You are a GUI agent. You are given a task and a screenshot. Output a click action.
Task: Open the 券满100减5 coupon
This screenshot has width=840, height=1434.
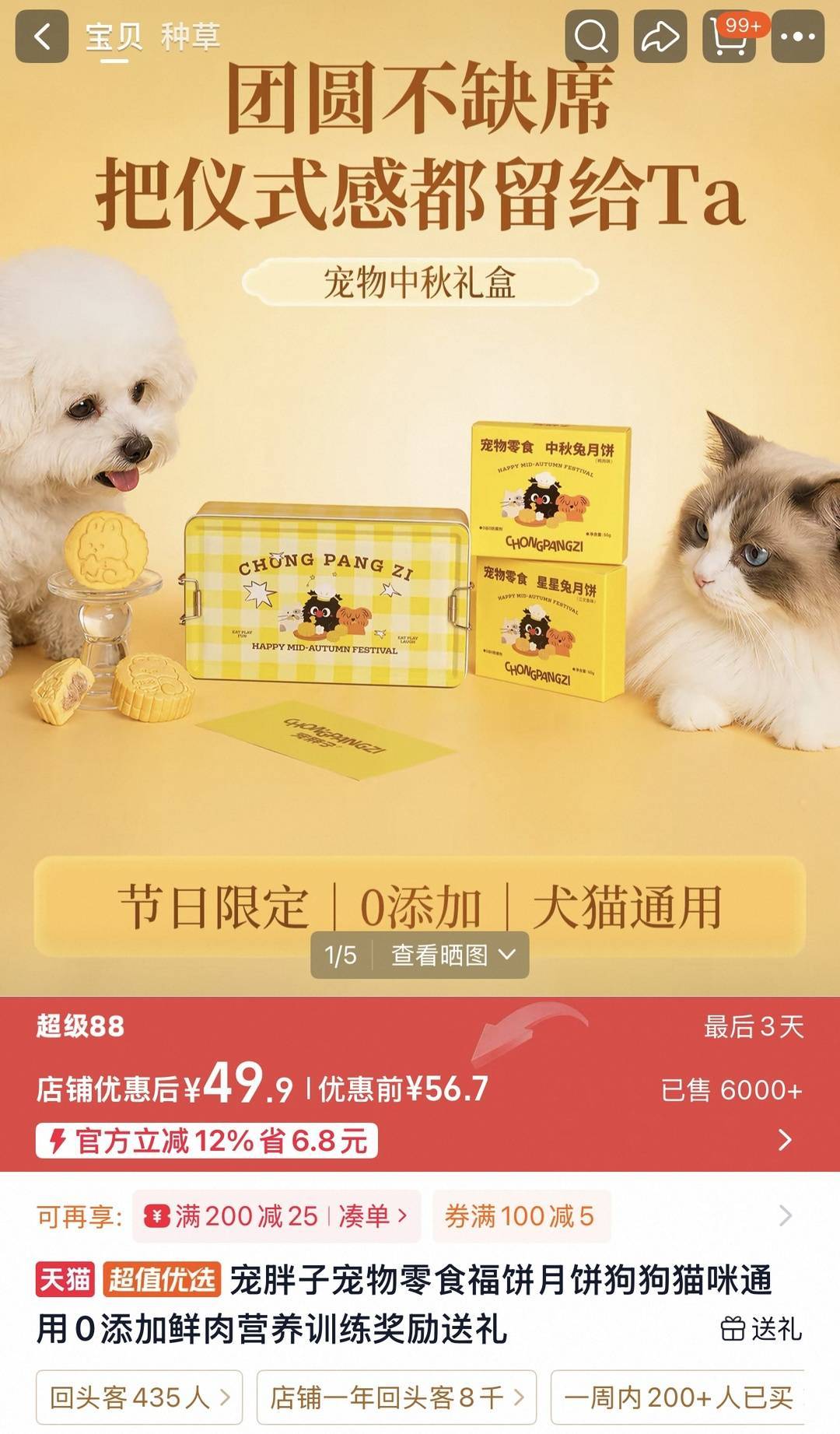coord(520,1215)
